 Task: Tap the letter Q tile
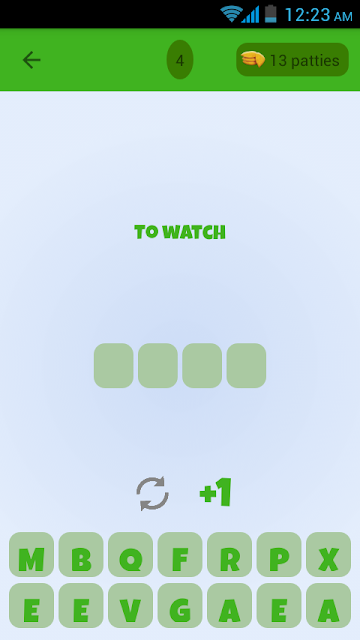point(131,554)
